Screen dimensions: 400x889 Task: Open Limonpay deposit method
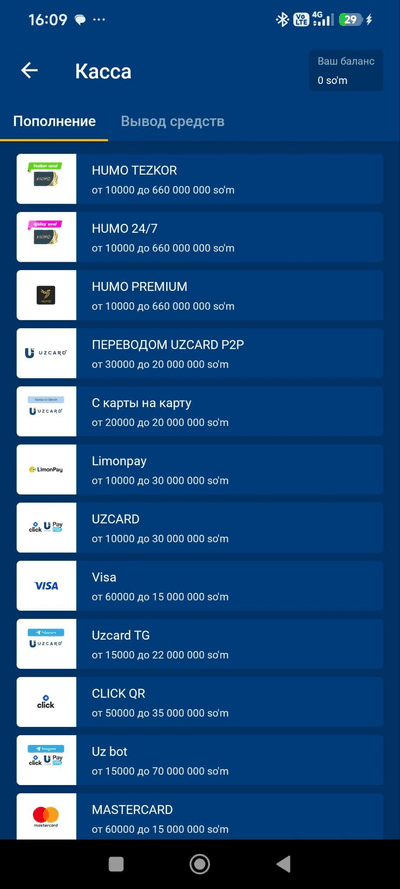click(x=199, y=469)
